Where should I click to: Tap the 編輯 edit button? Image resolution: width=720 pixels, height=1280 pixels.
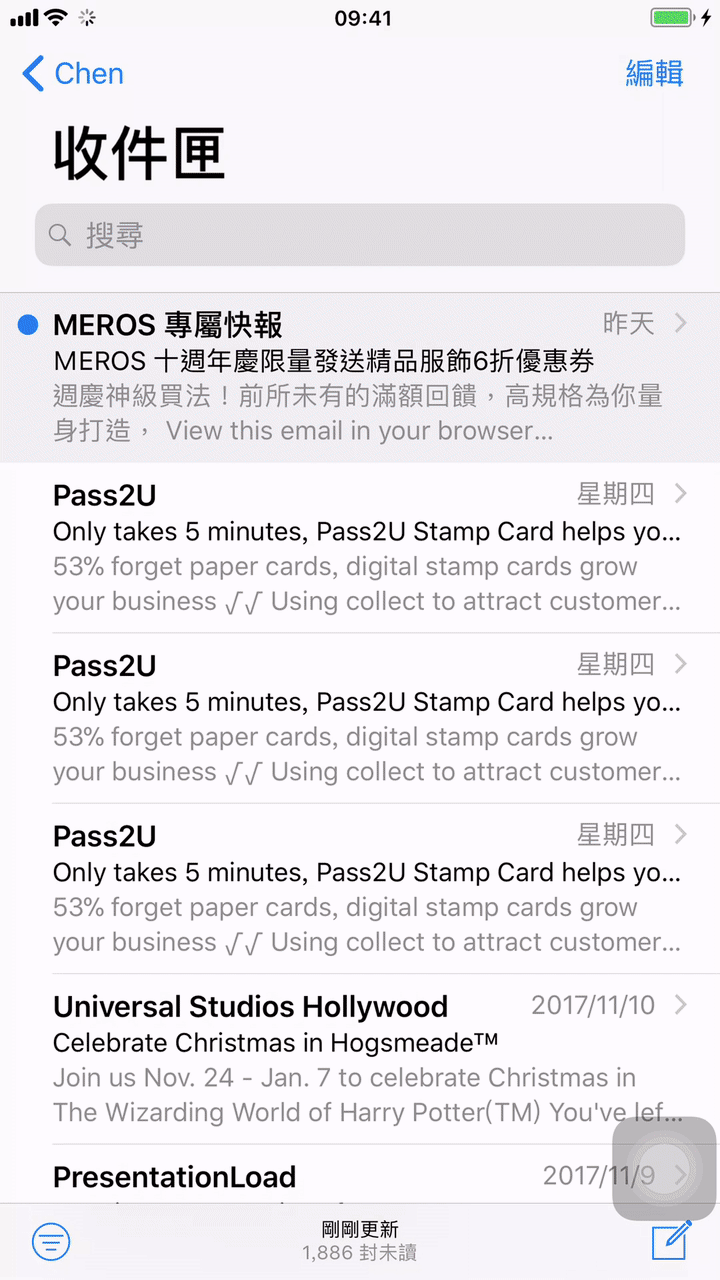[x=654, y=73]
